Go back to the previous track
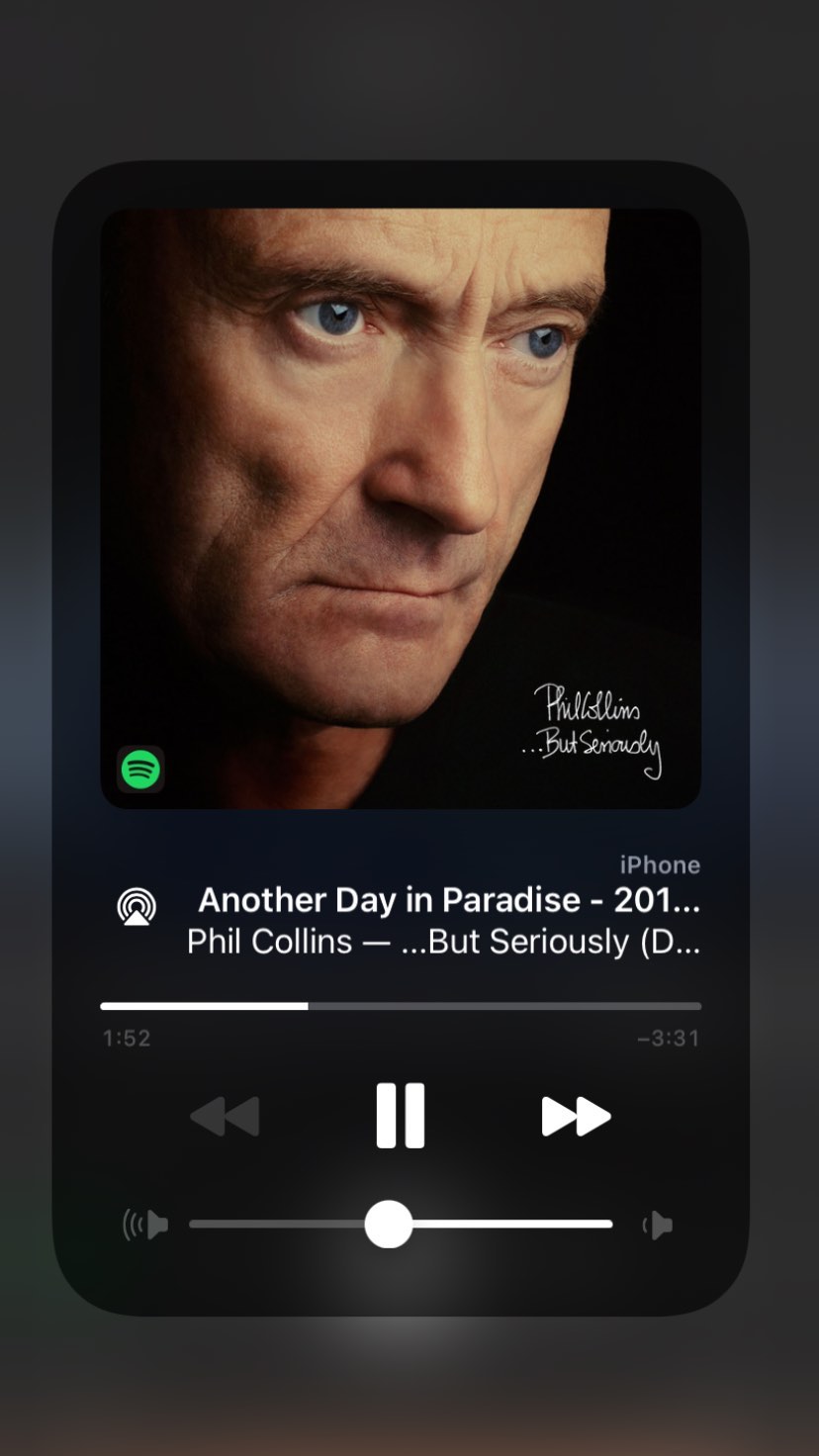This screenshot has width=819, height=1456. [225, 1117]
